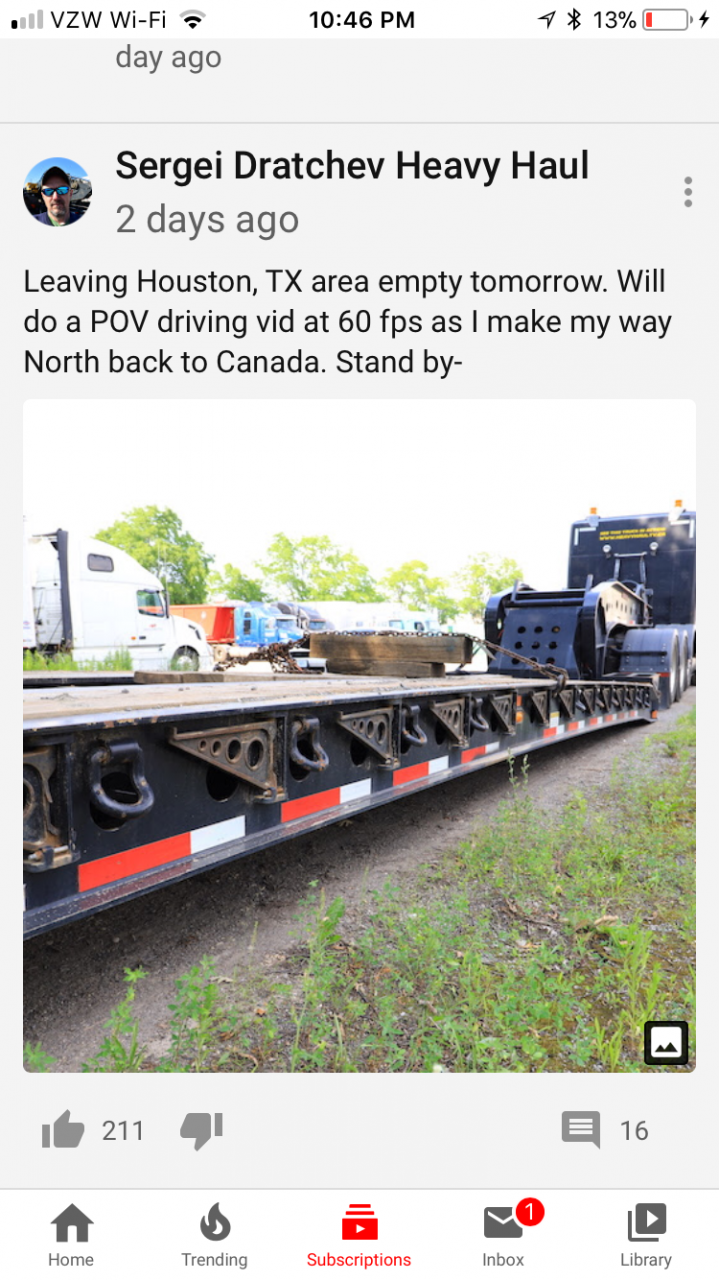
Task: Like Sergei Dratchev's community post
Action: click(64, 1131)
